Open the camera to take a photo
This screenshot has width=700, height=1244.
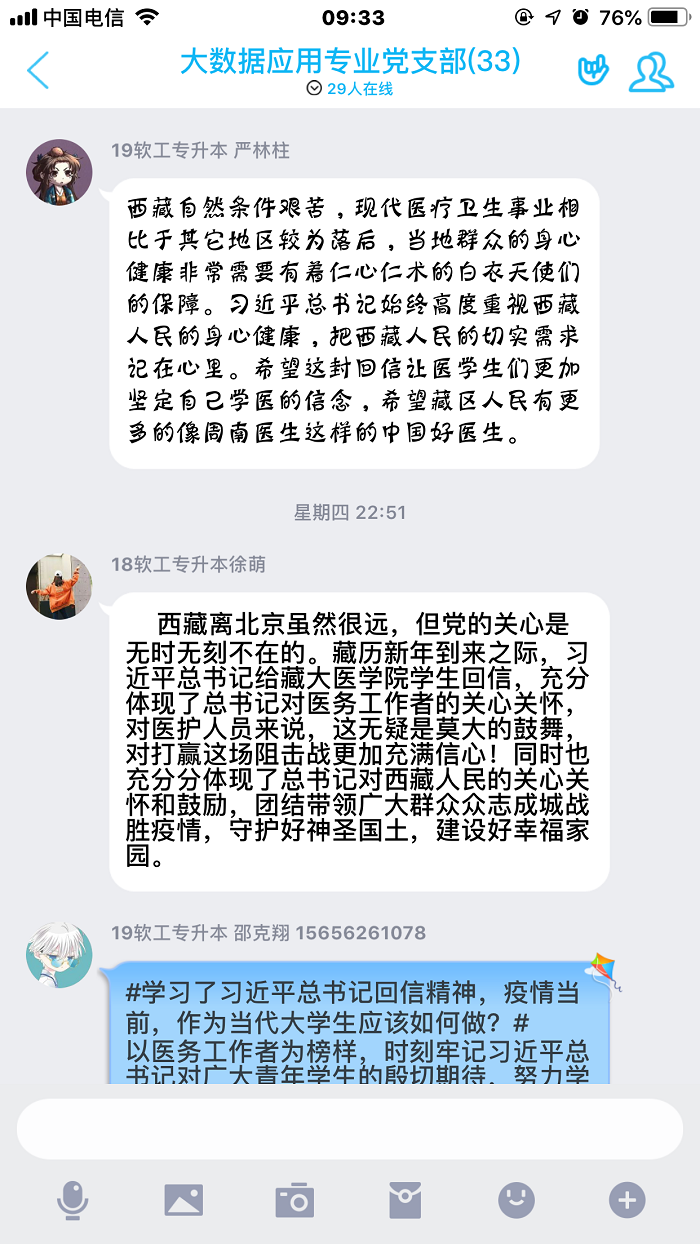coord(295,1199)
